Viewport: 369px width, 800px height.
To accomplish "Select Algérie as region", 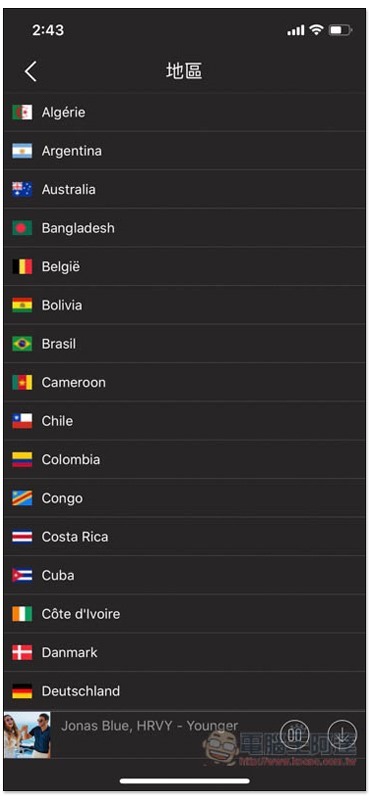I will 185,112.
